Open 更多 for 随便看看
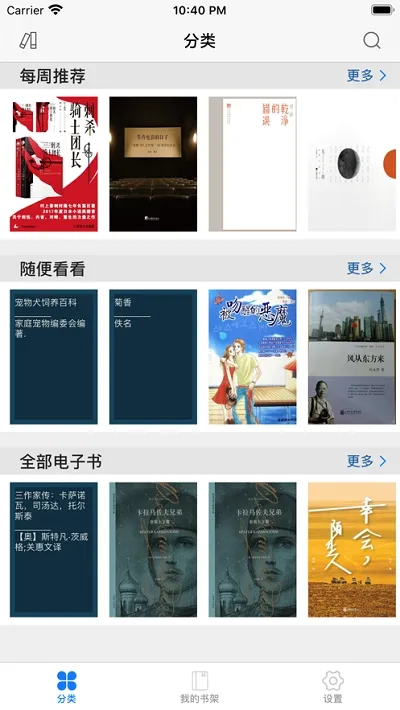Screen dimensions: 400x710 [x=366, y=268]
